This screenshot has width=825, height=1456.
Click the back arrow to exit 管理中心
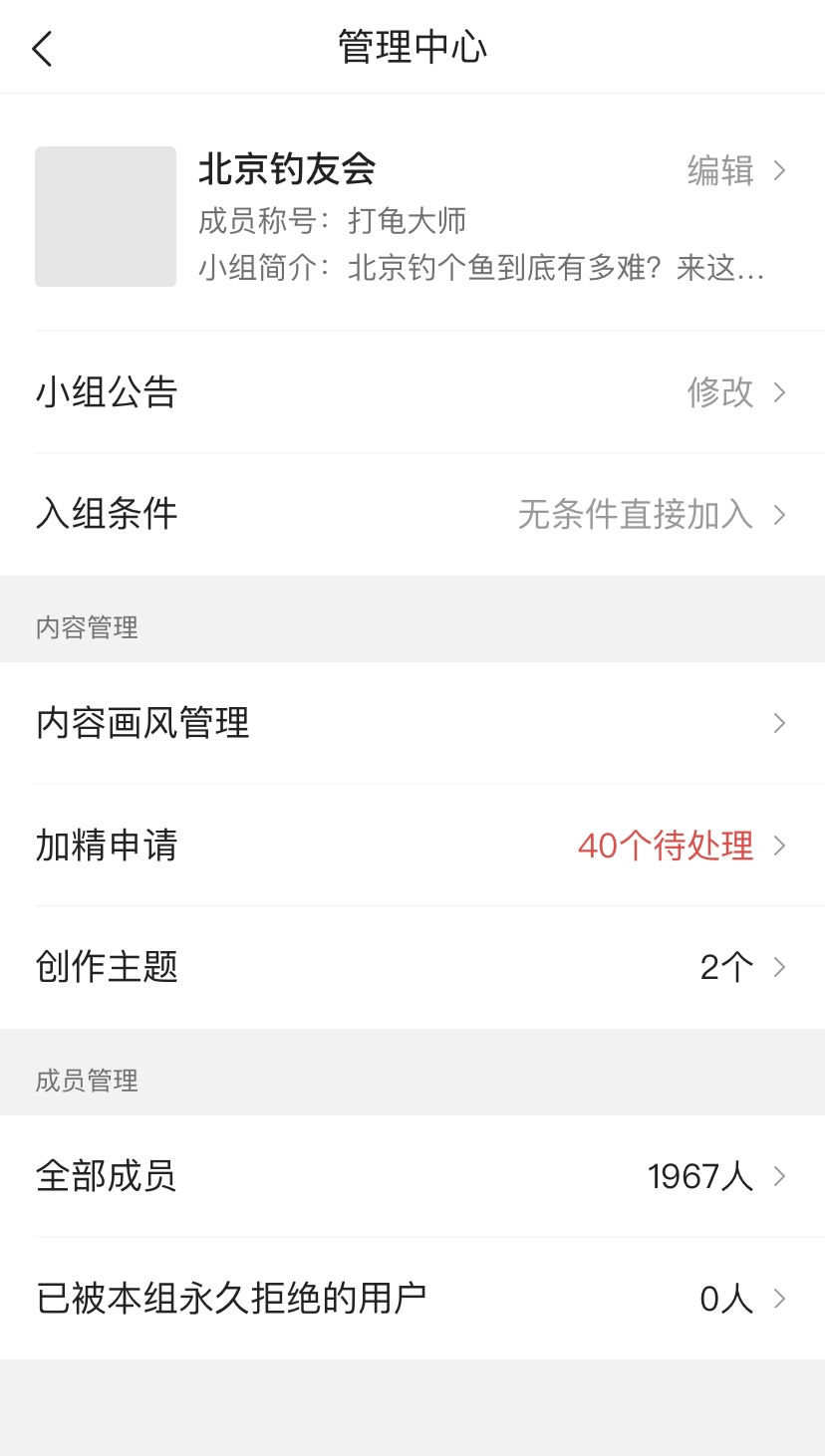point(42,48)
